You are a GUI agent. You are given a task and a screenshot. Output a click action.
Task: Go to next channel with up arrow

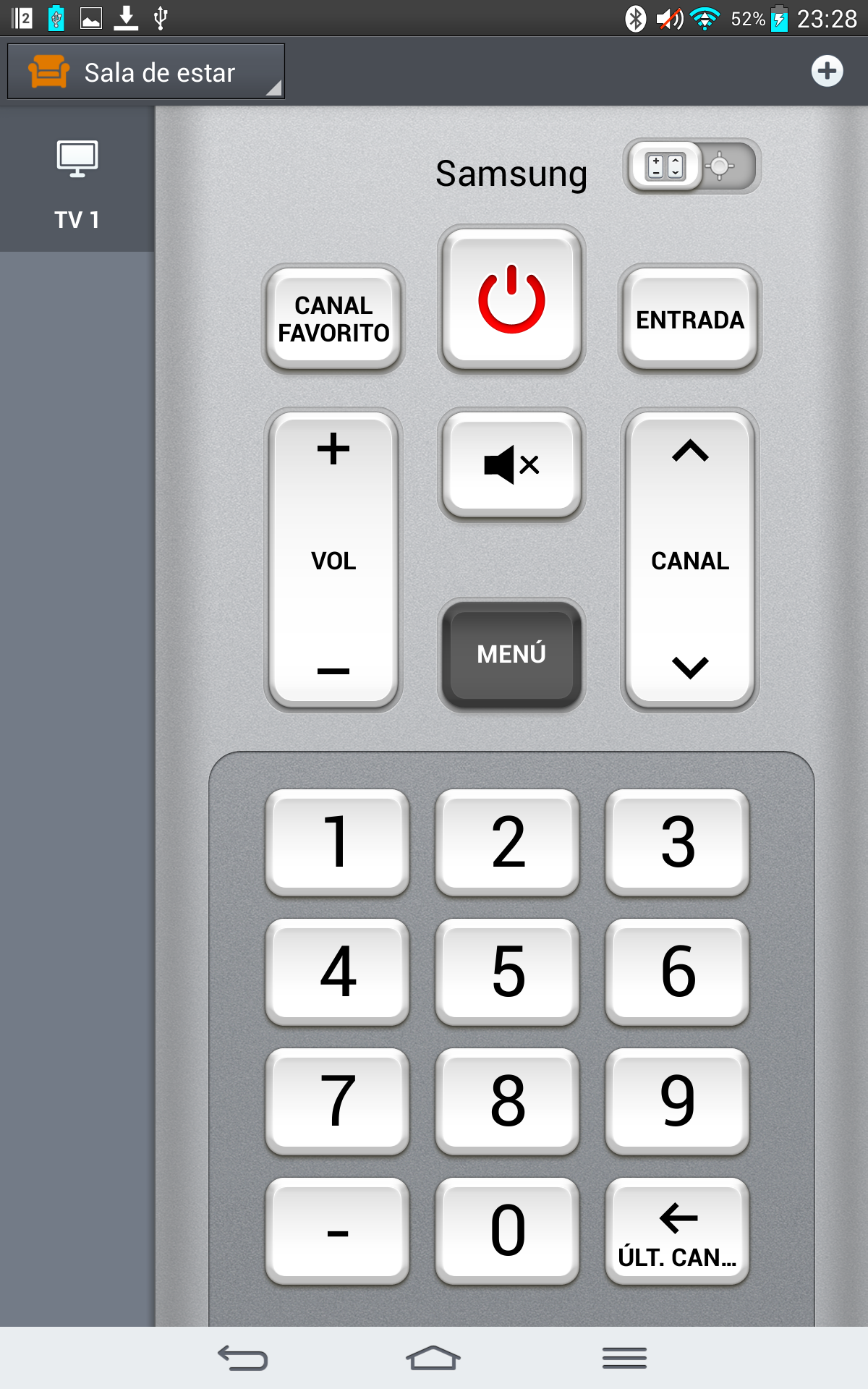pyautogui.click(x=689, y=451)
